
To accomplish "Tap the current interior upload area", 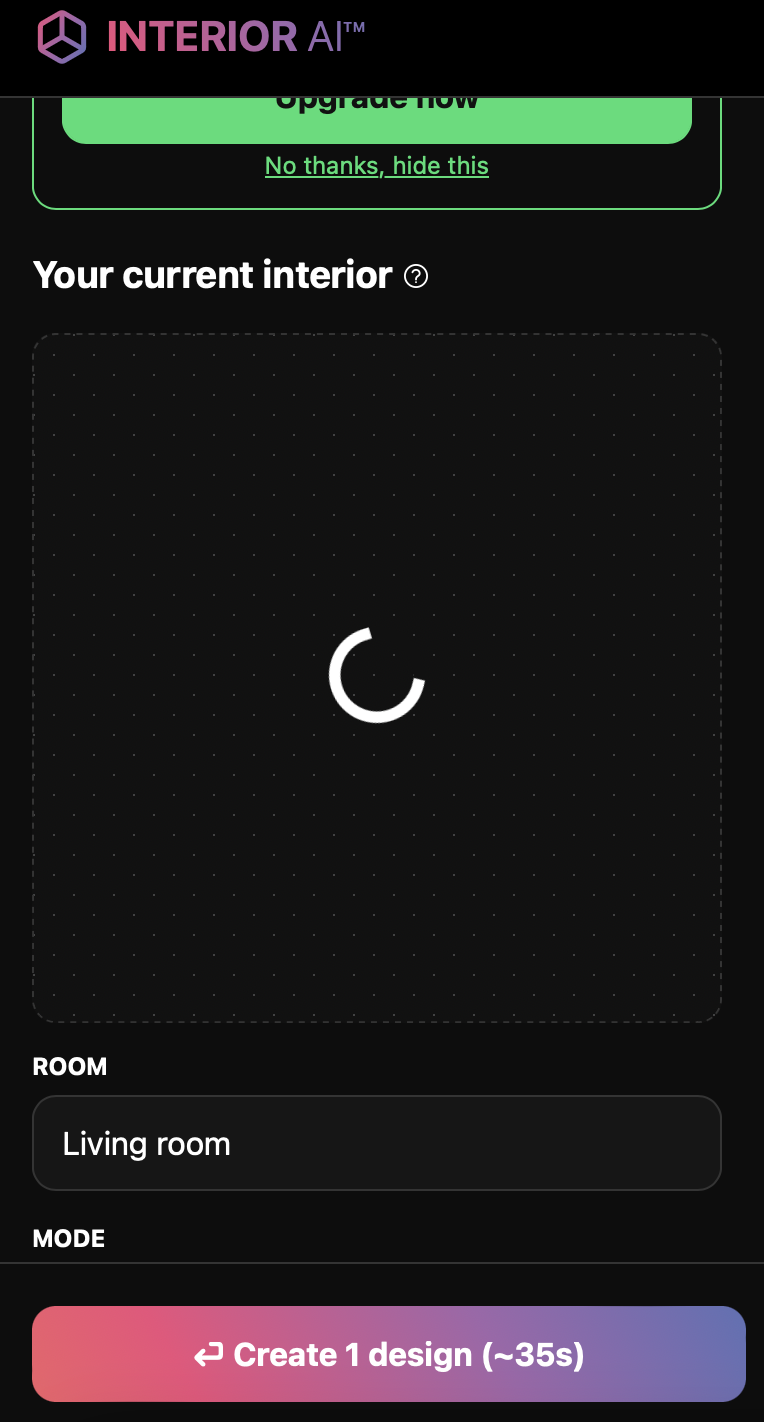I will point(376,677).
